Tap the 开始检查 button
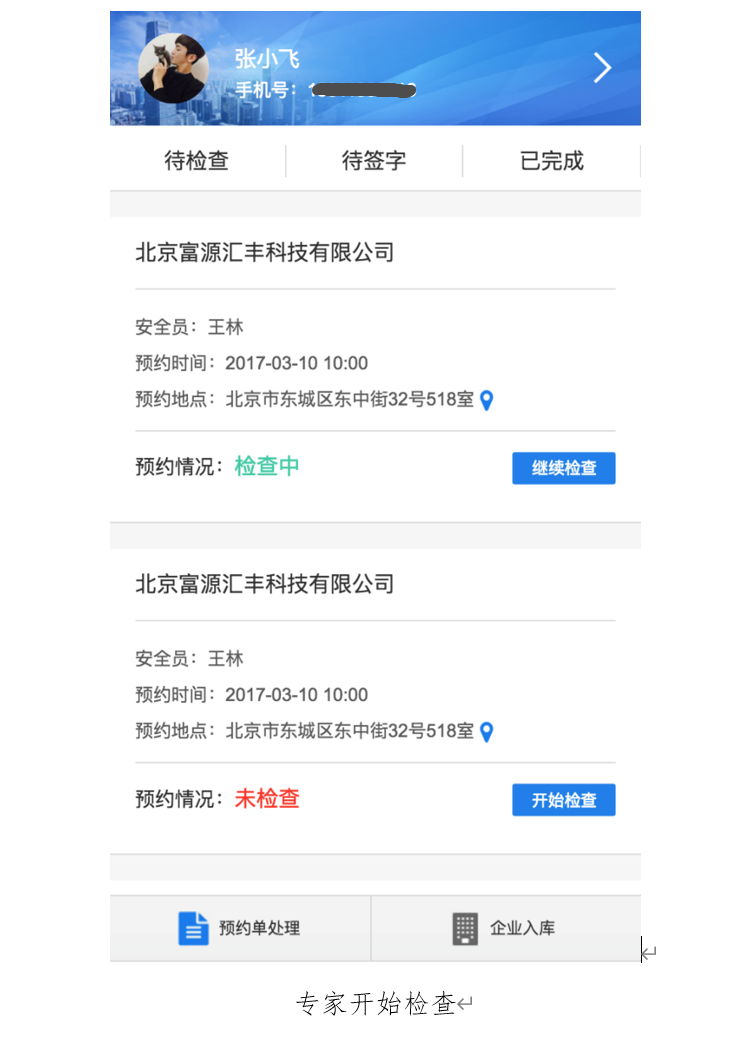The height and width of the screenshot is (1046, 742). tap(563, 800)
